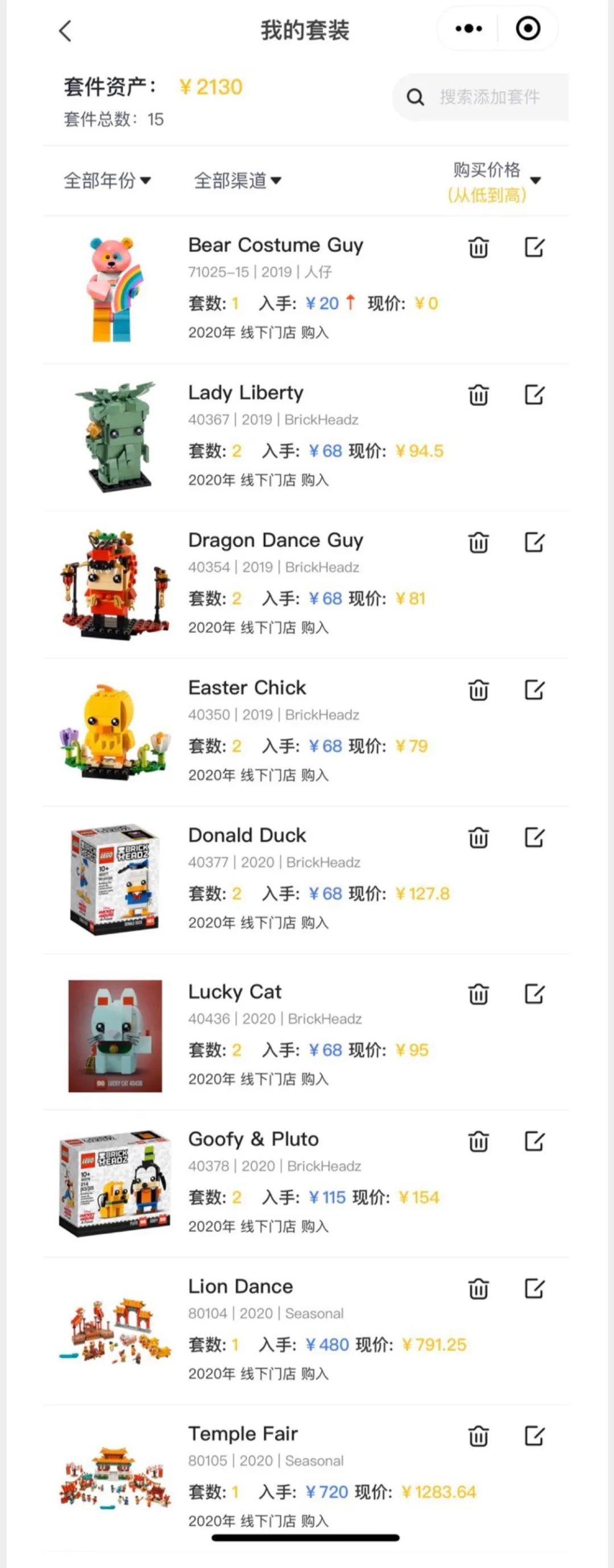
Task: Change the 购买价格 sort order
Action: 493,180
